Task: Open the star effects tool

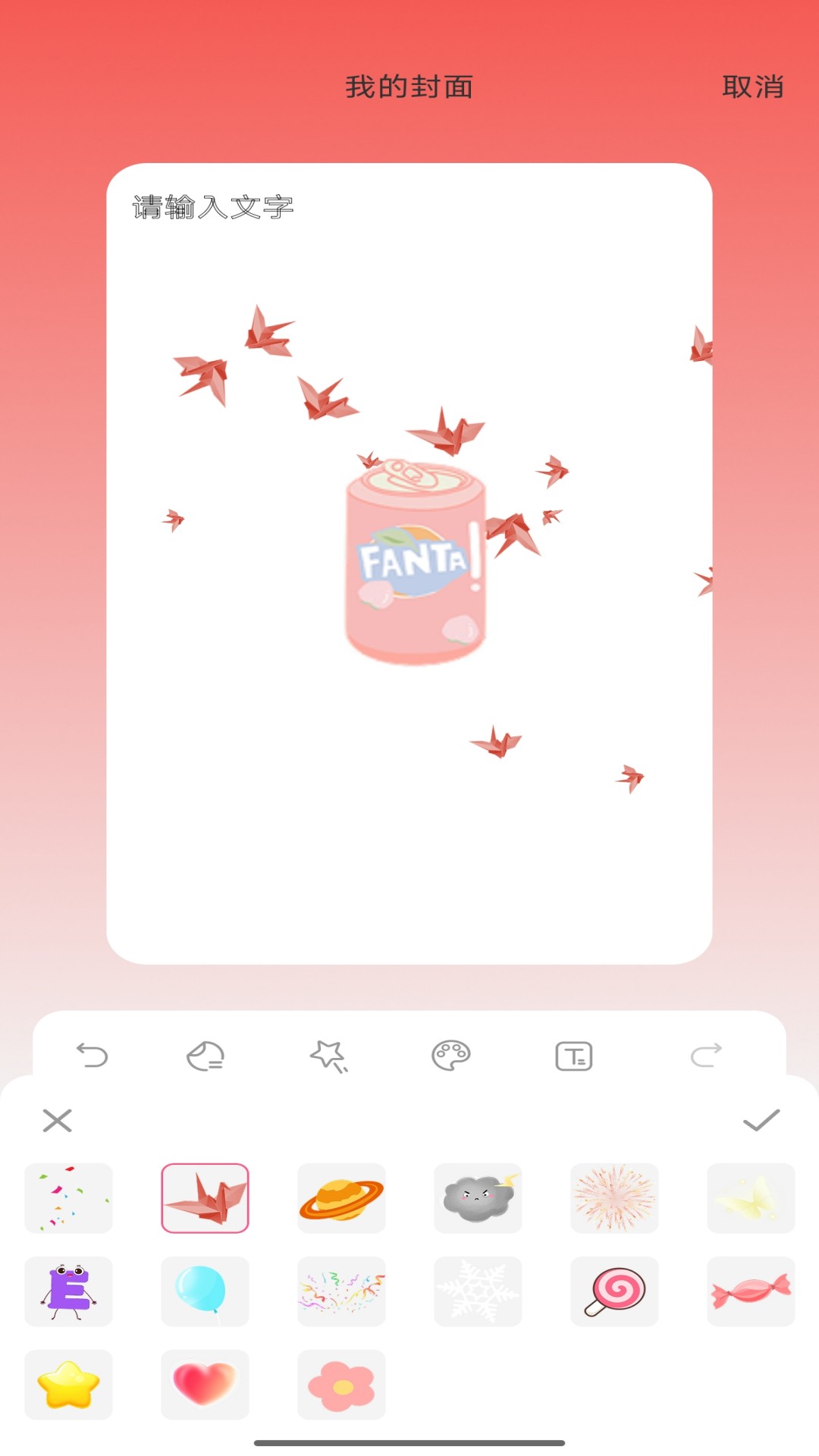Action: (328, 1056)
